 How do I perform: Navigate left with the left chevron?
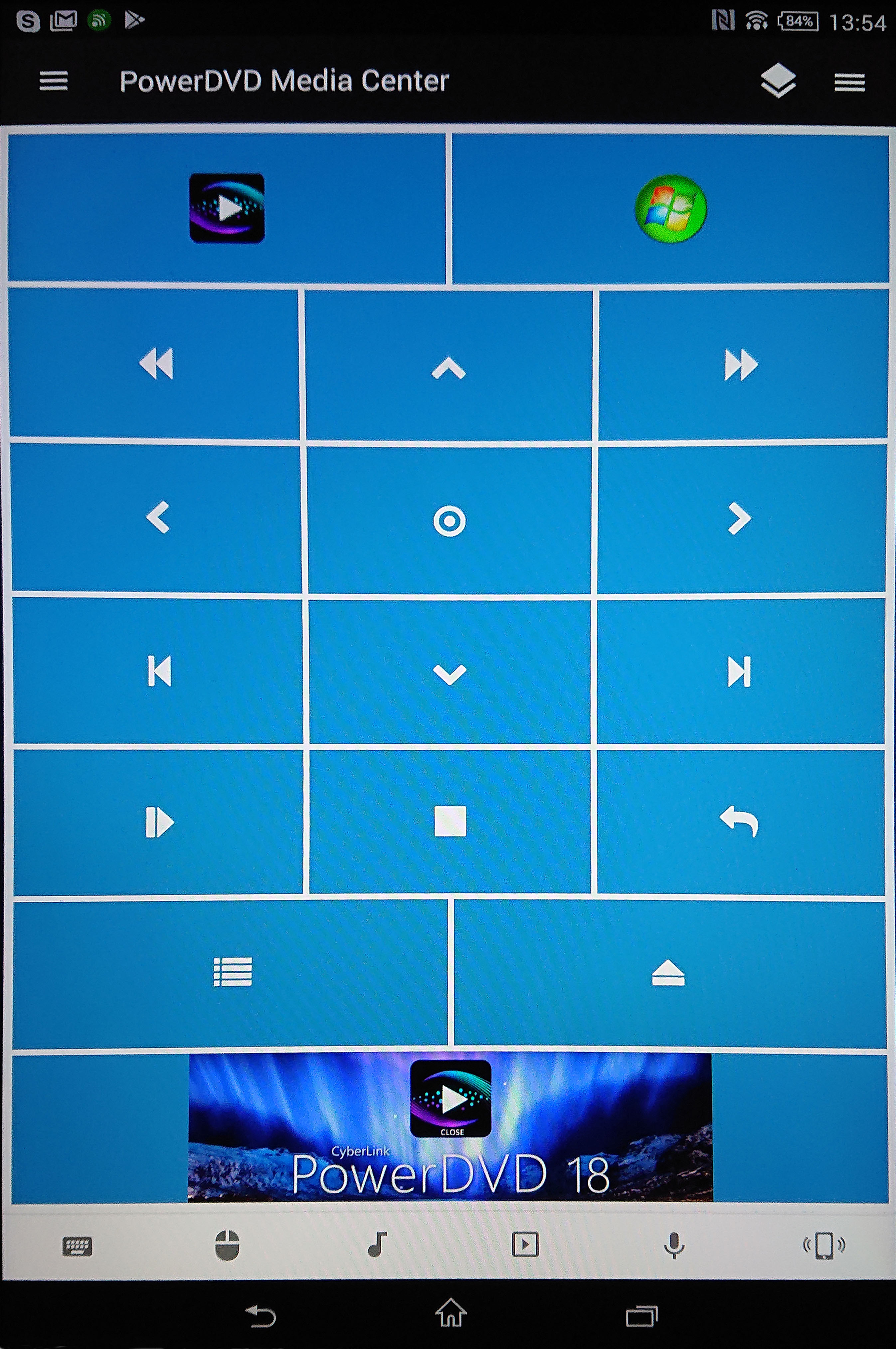[x=158, y=518]
